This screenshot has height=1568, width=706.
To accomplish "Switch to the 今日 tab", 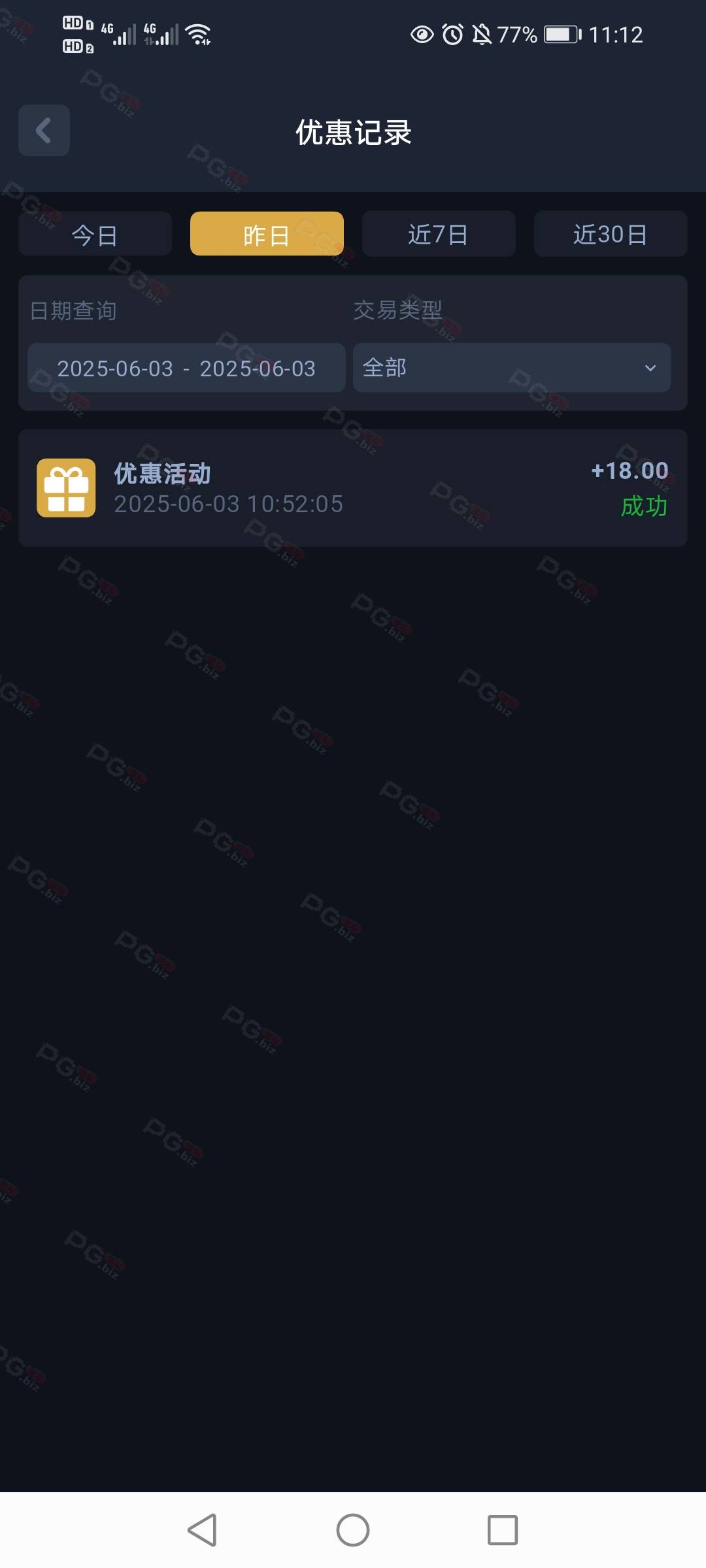I will coord(95,234).
